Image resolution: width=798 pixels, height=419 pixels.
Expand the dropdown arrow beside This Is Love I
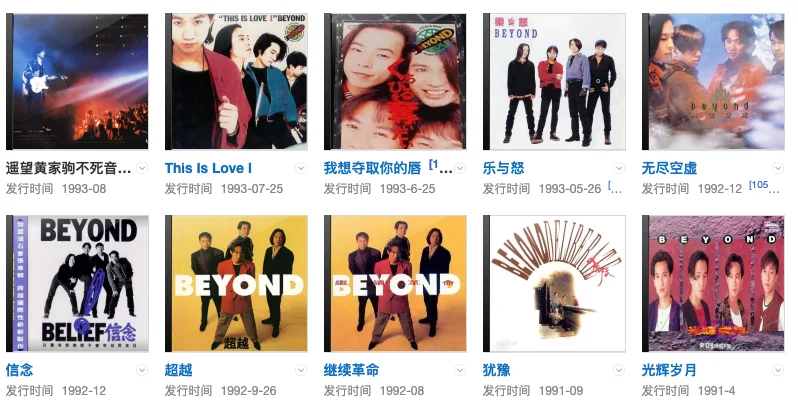coord(301,168)
